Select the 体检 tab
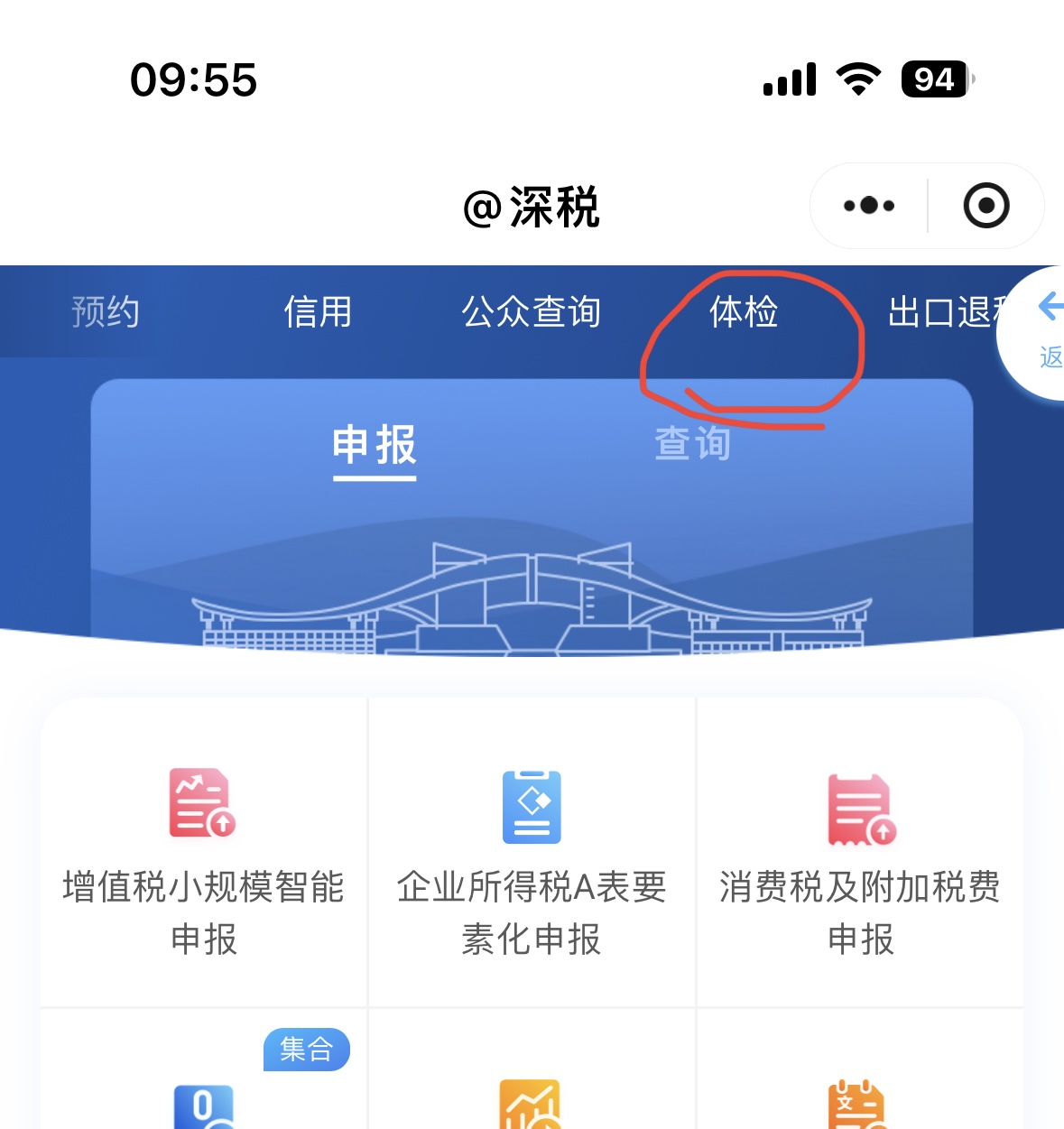 pos(744,312)
